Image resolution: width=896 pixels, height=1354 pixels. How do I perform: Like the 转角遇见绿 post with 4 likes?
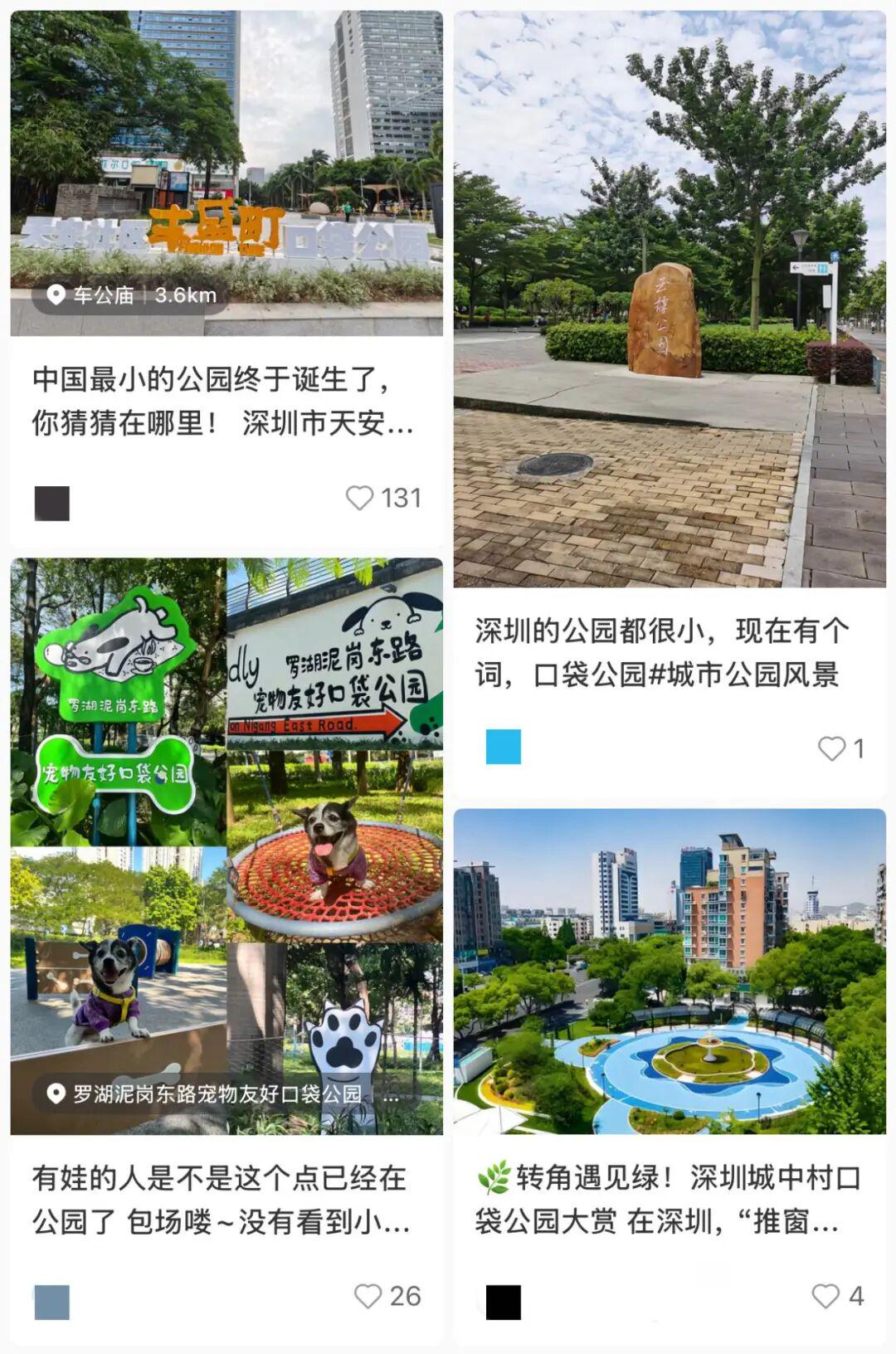pyautogui.click(x=825, y=1296)
